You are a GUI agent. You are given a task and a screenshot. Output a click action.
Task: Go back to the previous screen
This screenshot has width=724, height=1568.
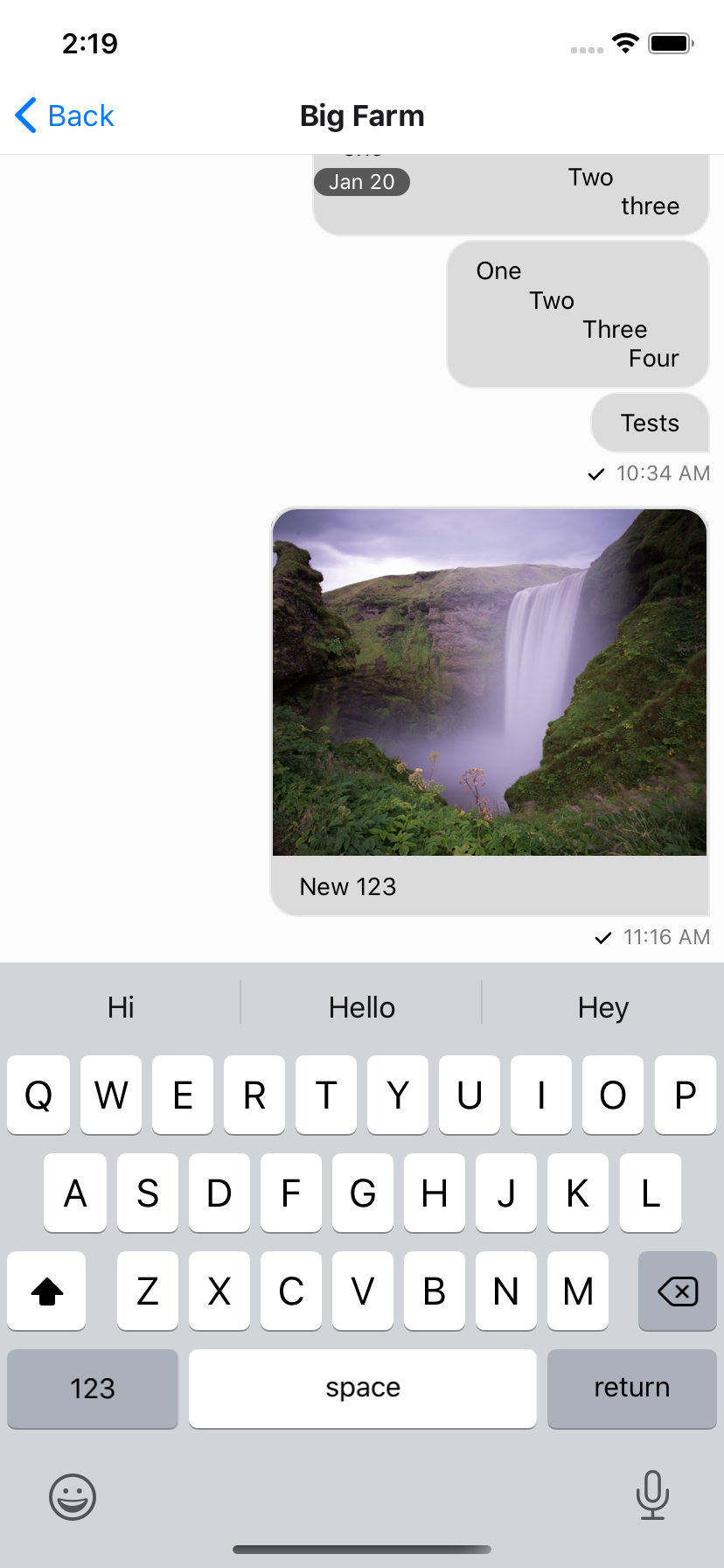[x=65, y=115]
